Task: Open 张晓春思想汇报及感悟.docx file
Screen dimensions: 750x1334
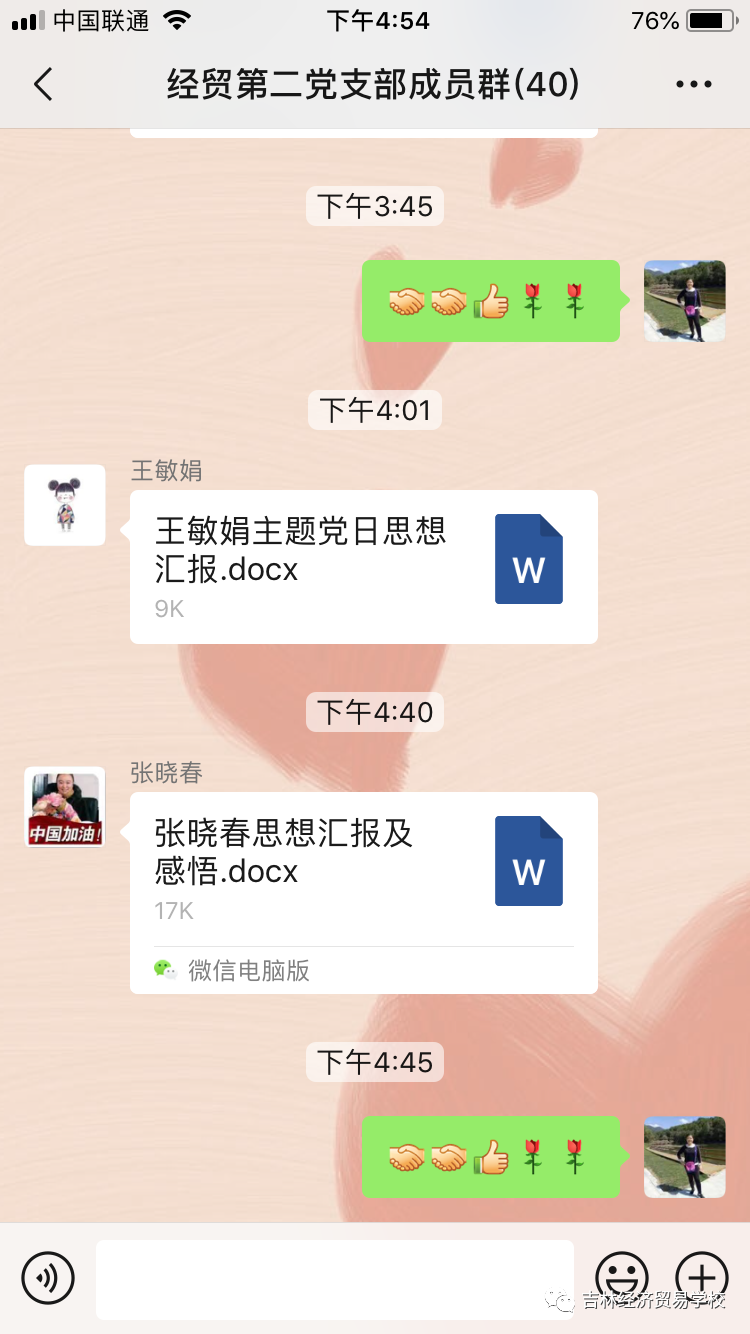Action: (x=364, y=868)
